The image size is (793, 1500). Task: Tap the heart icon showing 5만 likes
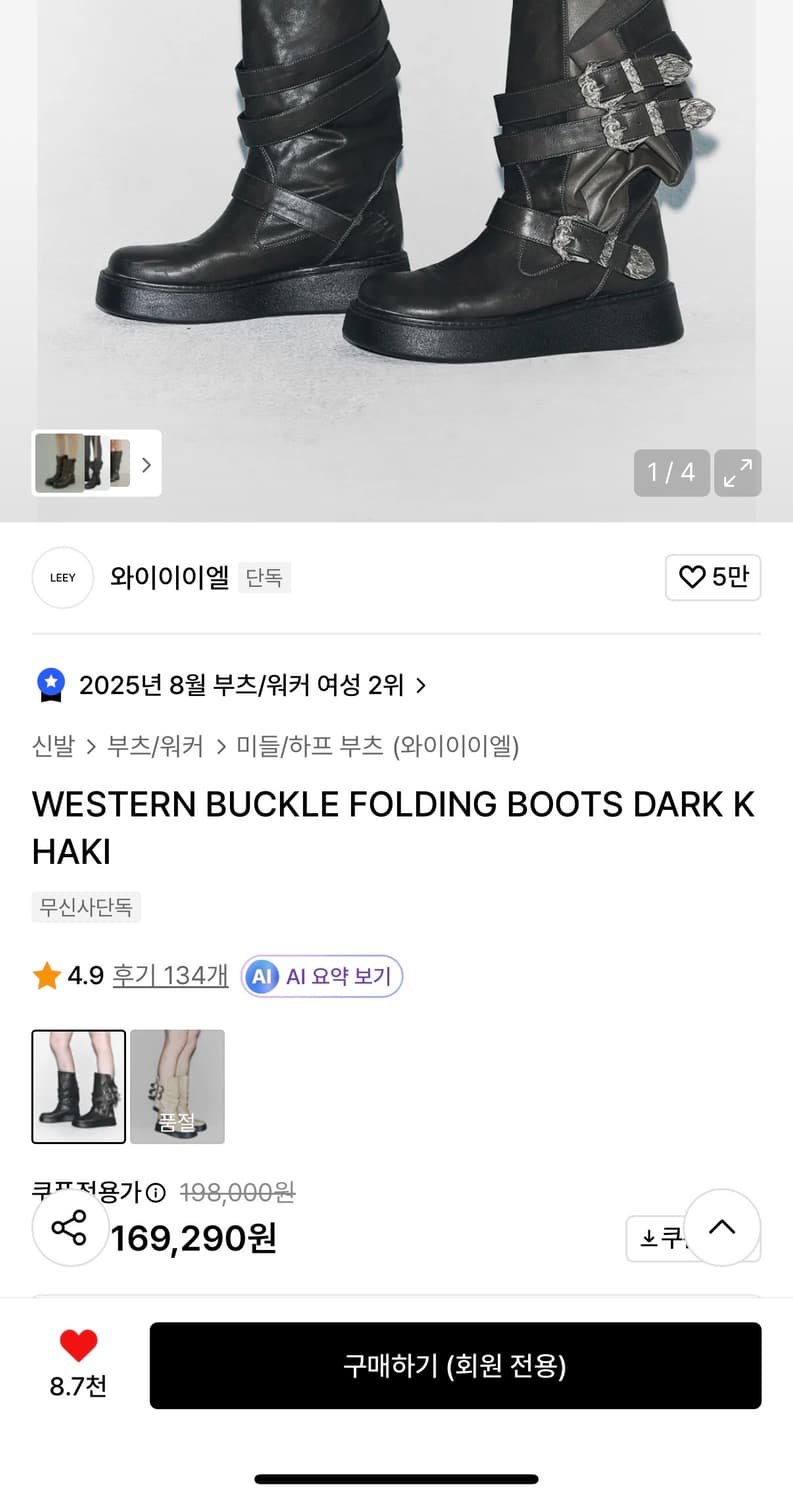(x=713, y=578)
